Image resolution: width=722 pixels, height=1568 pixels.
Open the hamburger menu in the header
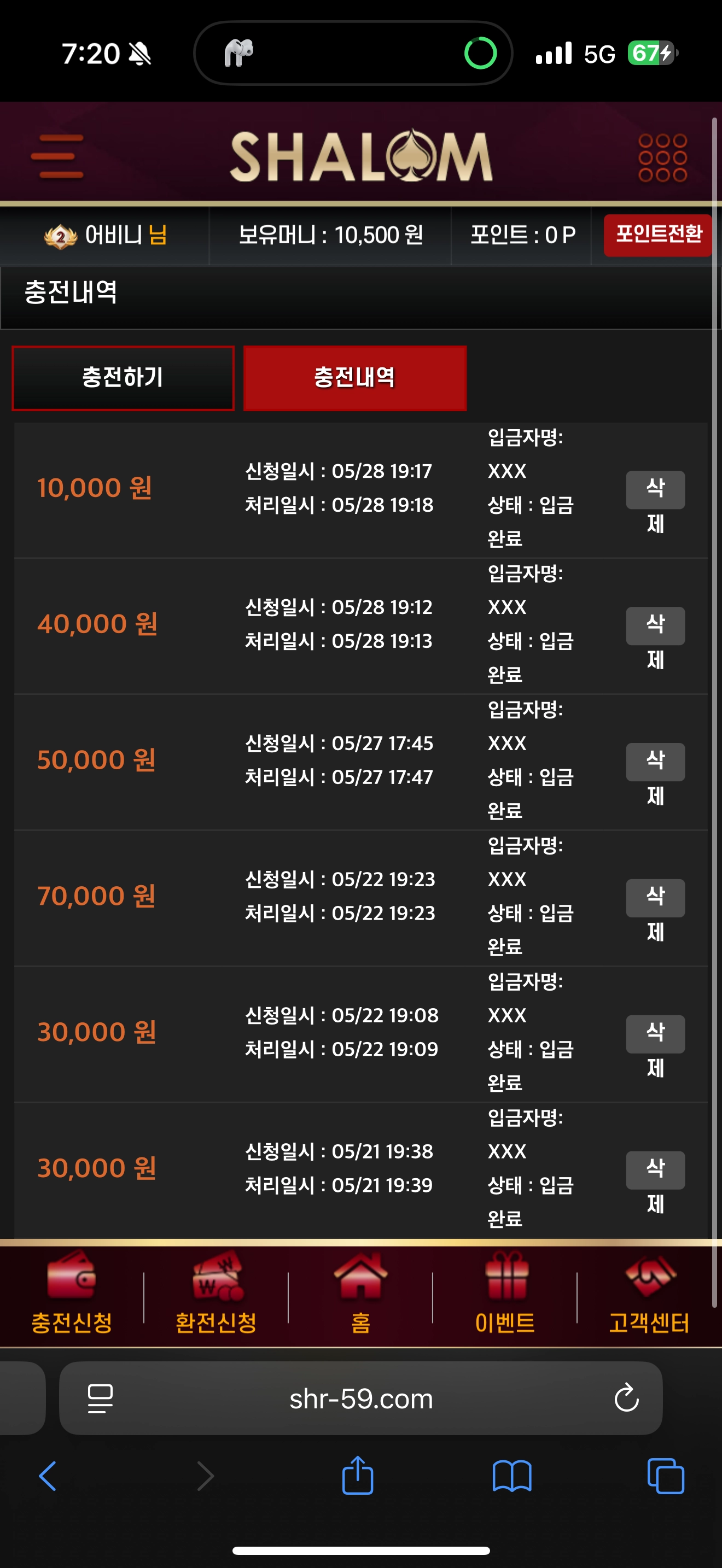coord(57,156)
